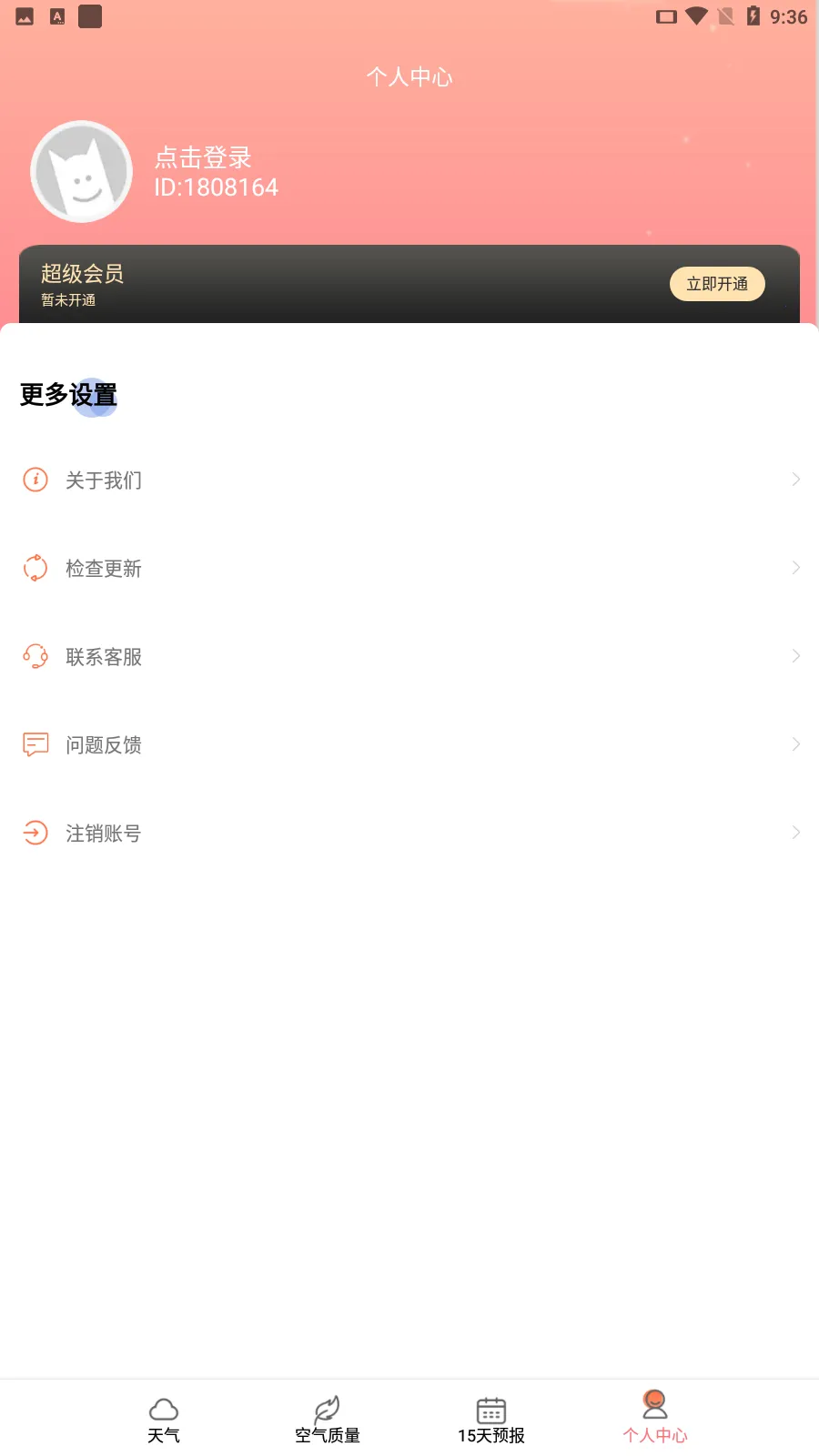Expand the 联系客服 row chevron

(x=794, y=655)
